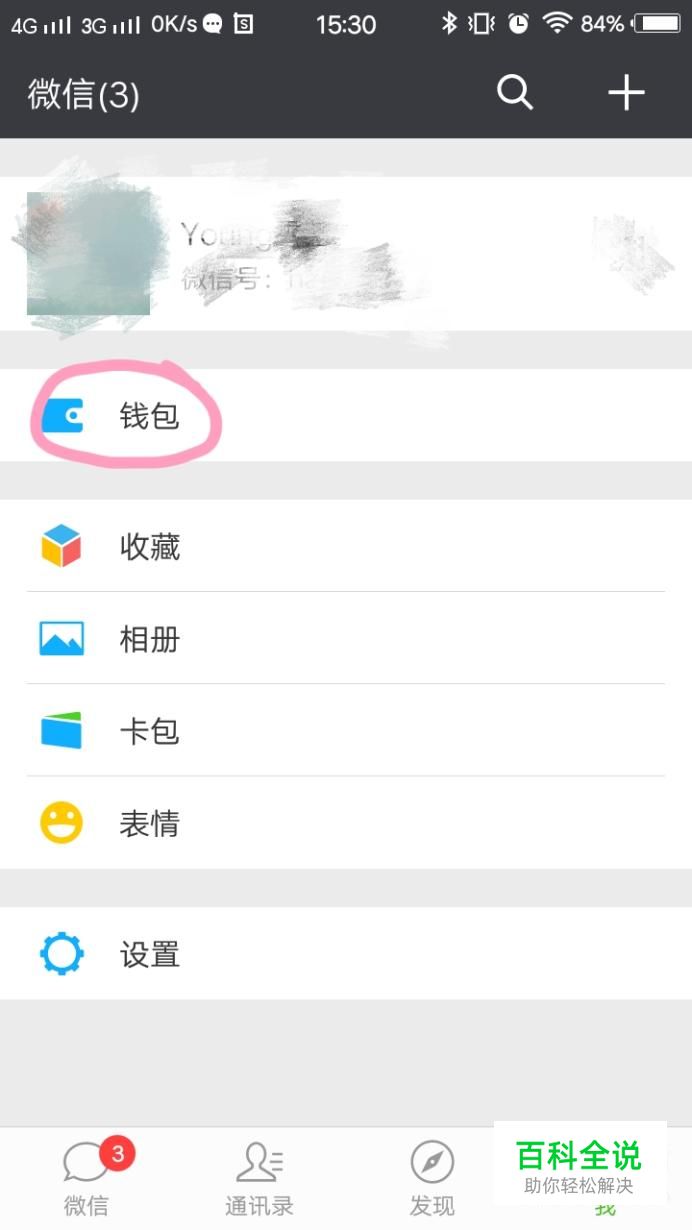This screenshot has width=692, height=1230.
Task: Open 钱包 (Wallet)
Action: [x=150, y=416]
